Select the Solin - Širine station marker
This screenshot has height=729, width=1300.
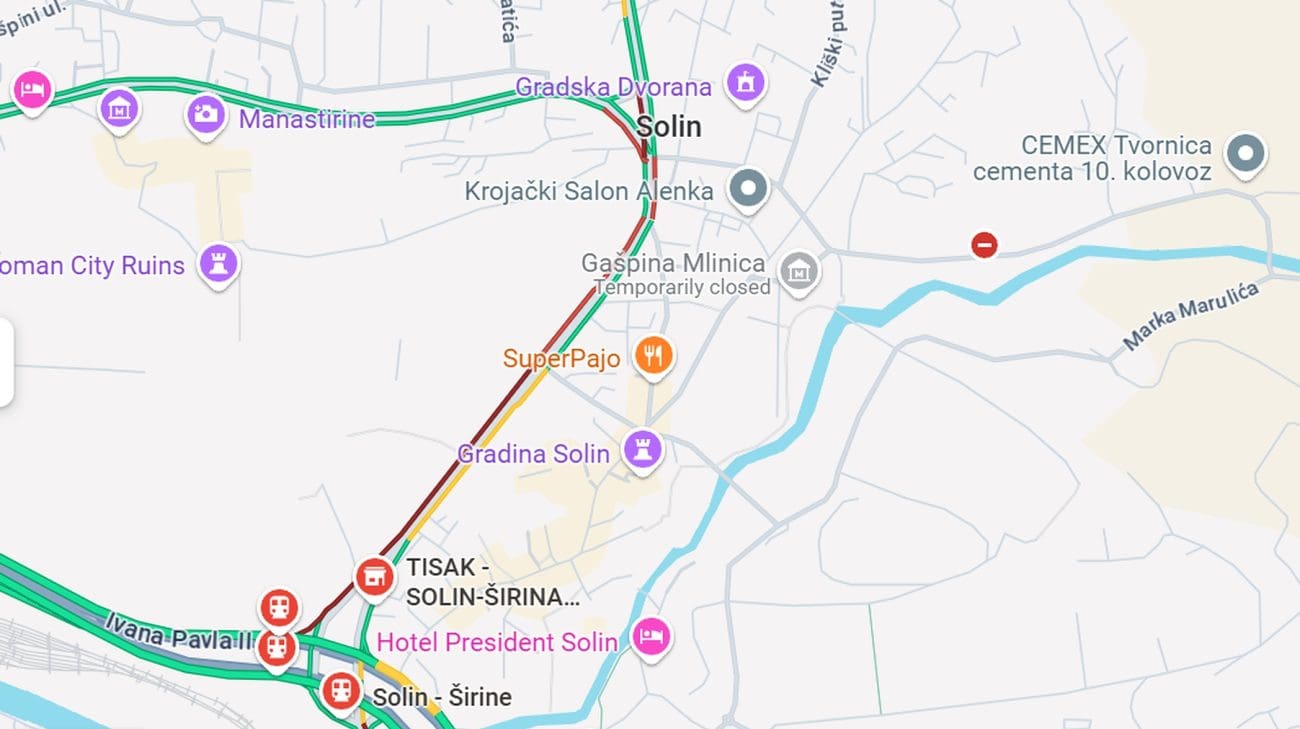click(341, 691)
